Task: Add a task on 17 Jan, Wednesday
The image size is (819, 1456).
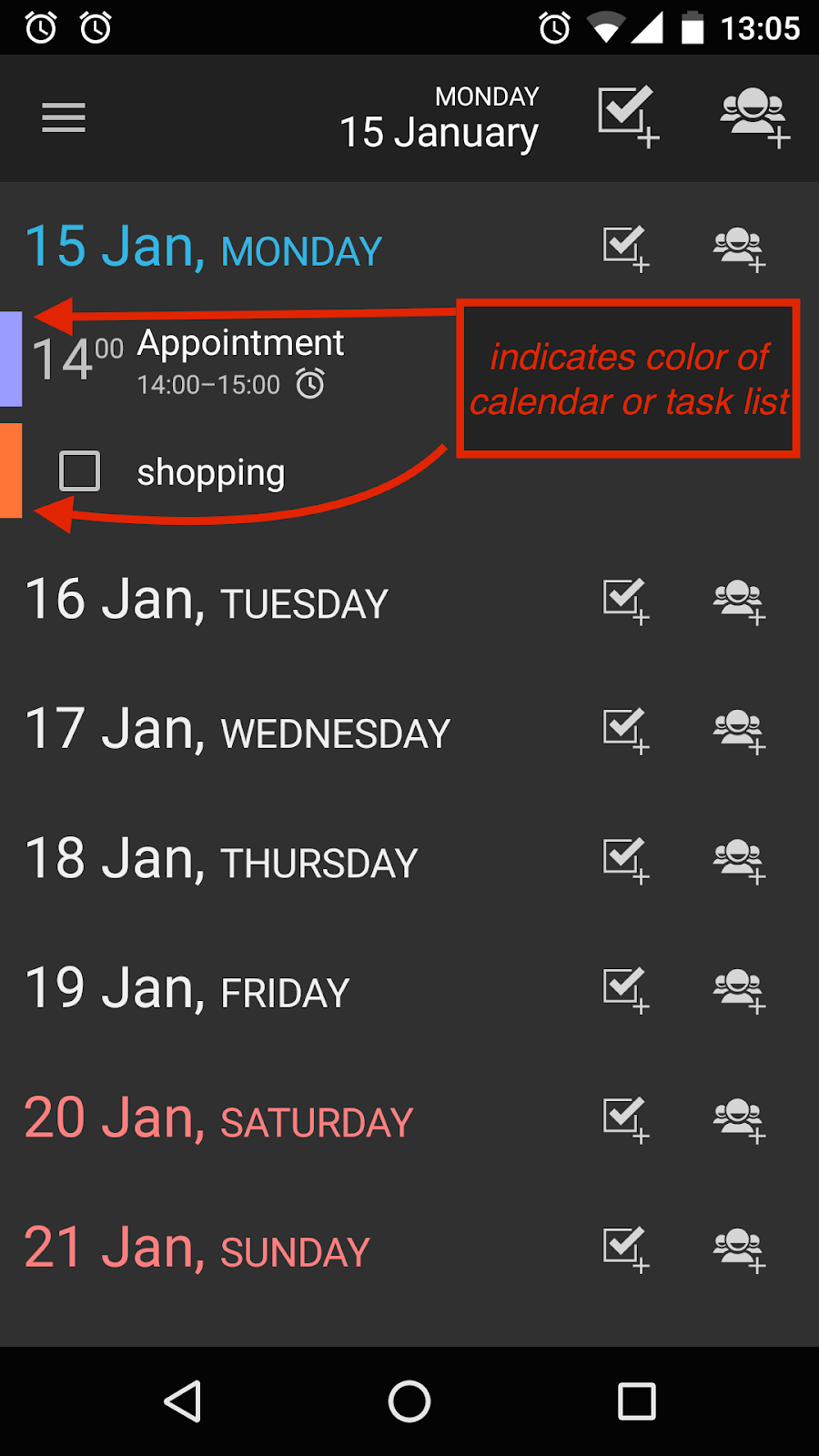Action: tap(626, 731)
